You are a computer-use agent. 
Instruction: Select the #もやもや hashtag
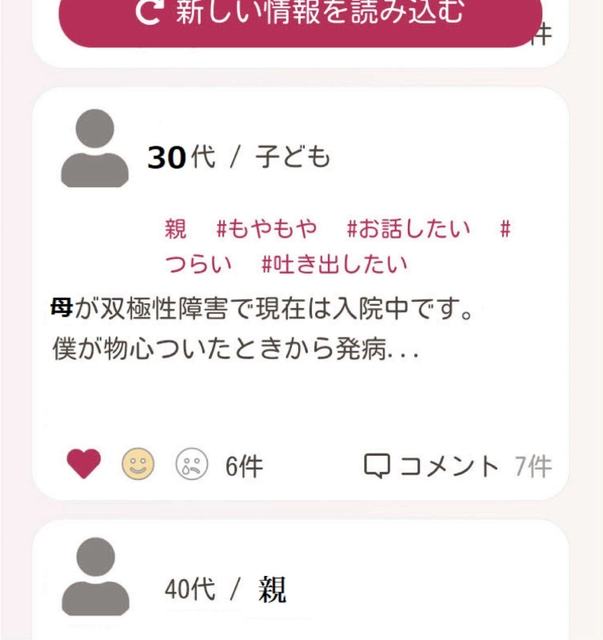click(x=266, y=229)
